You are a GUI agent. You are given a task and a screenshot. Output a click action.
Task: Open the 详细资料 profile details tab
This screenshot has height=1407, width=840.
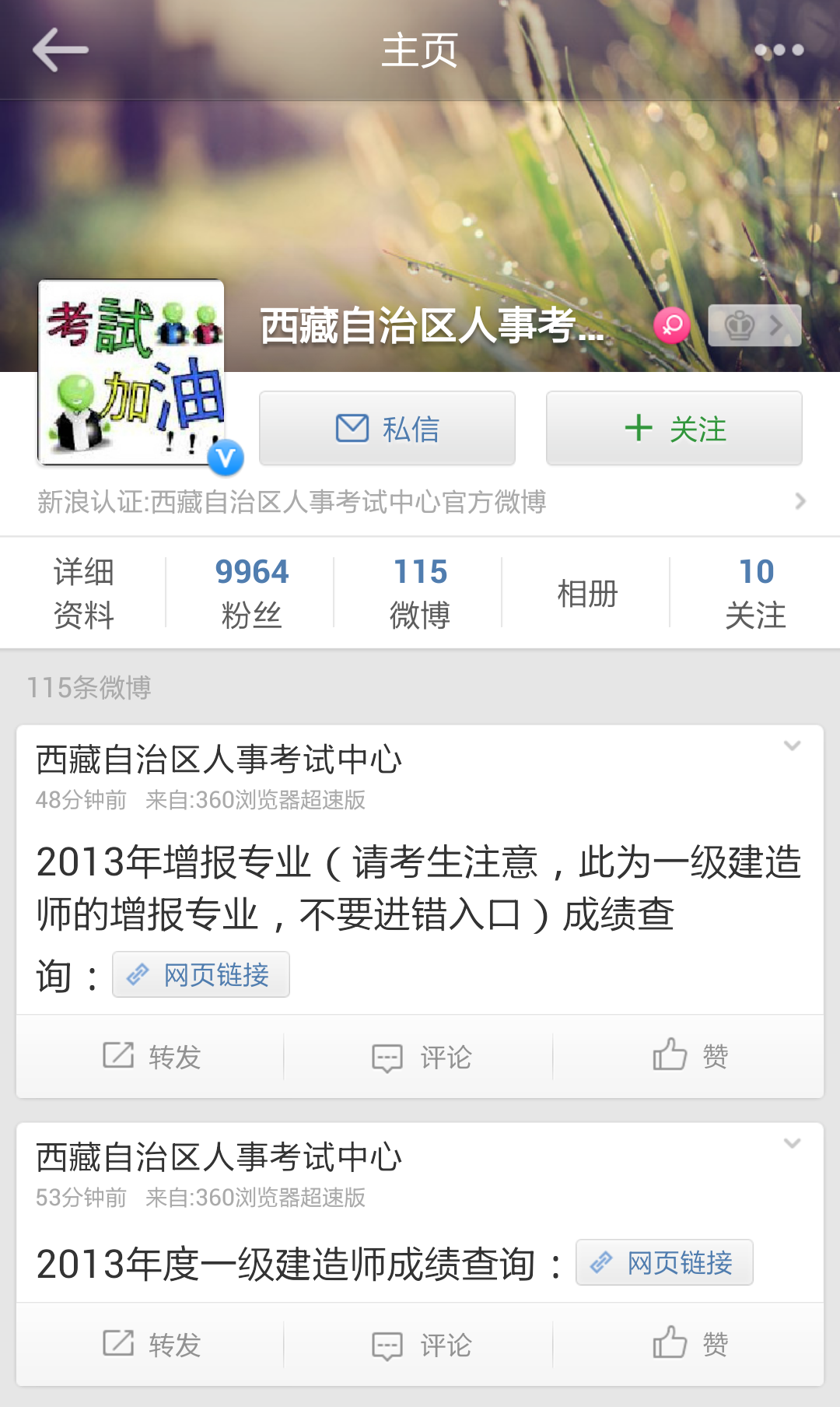(84, 591)
